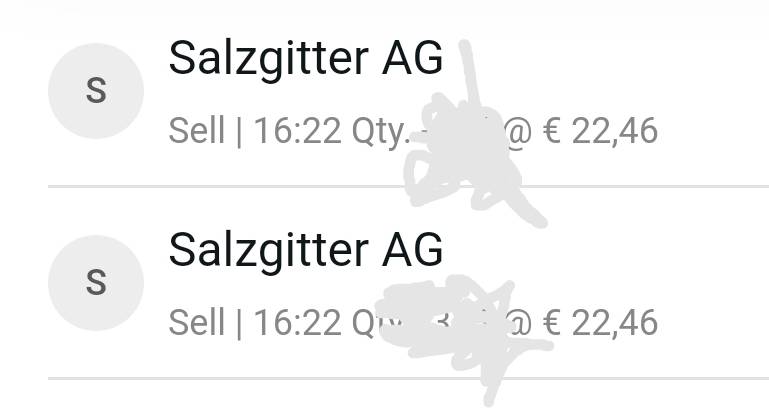The image size is (769, 408).
Task: Open the first Salzgitter AG sell order
Action: (x=305, y=60)
